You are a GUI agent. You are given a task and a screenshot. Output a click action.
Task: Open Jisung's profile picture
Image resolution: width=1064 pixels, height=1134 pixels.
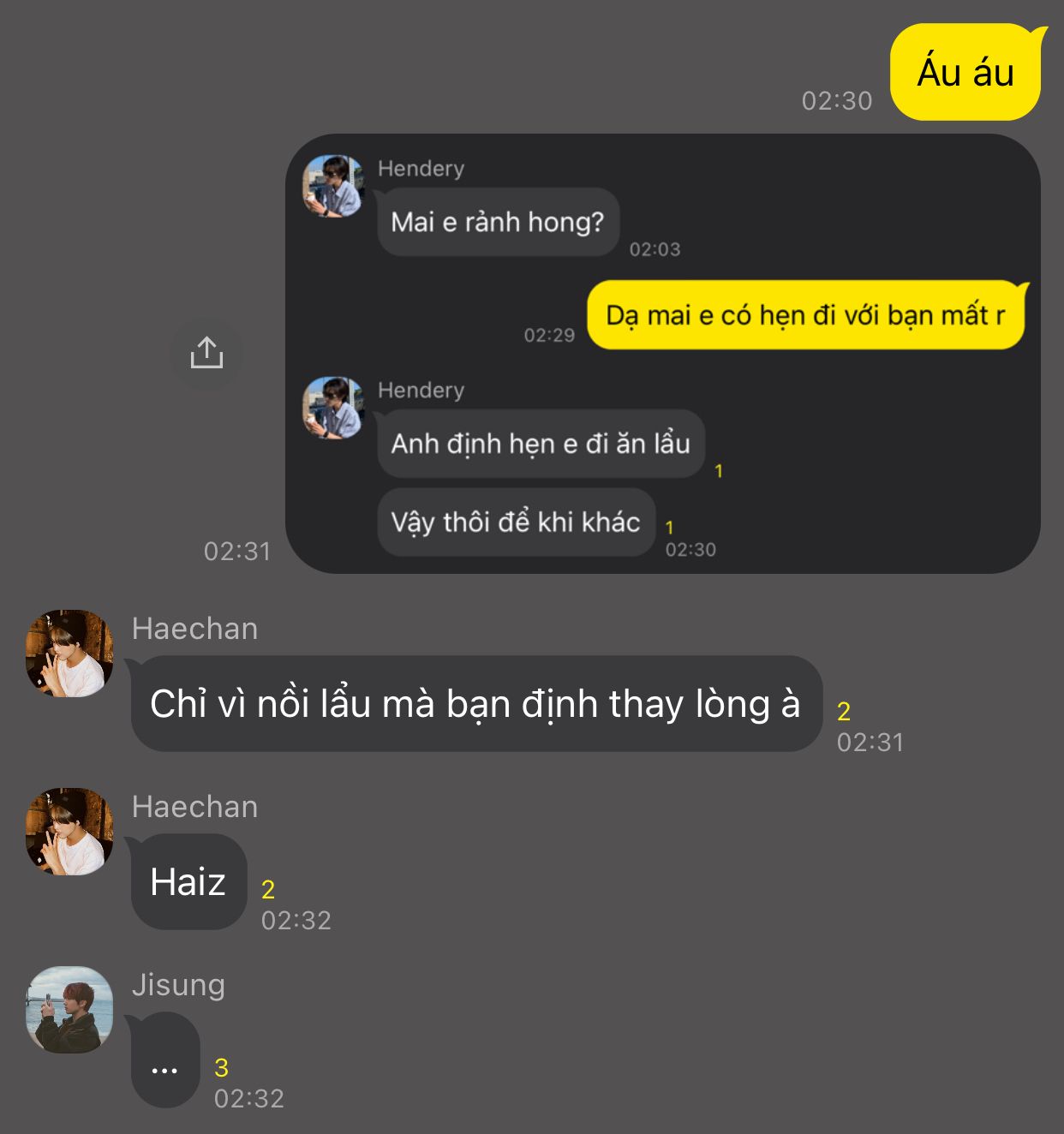[x=69, y=1010]
